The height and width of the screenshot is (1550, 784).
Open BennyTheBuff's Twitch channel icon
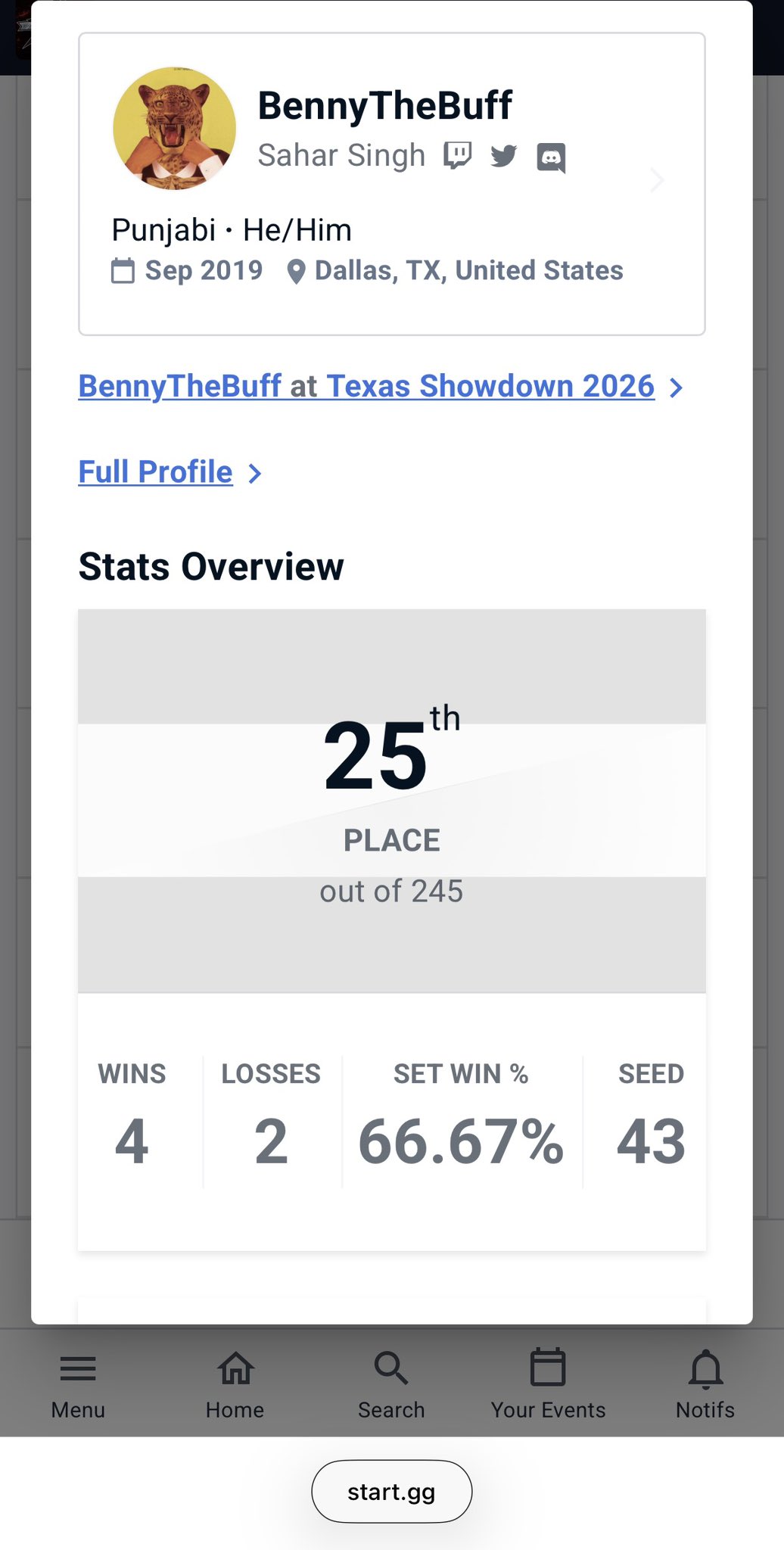pyautogui.click(x=458, y=156)
